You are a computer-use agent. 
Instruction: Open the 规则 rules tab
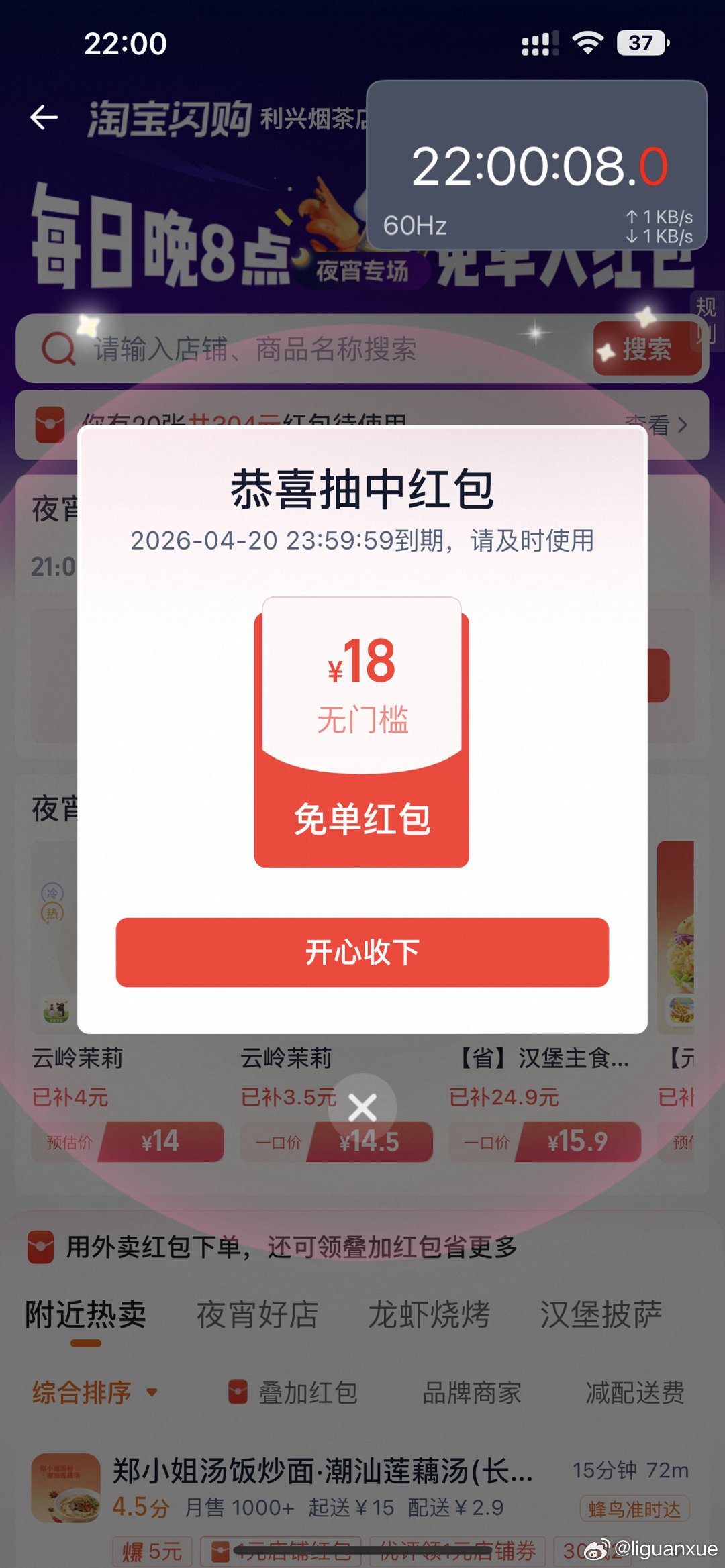[706, 320]
